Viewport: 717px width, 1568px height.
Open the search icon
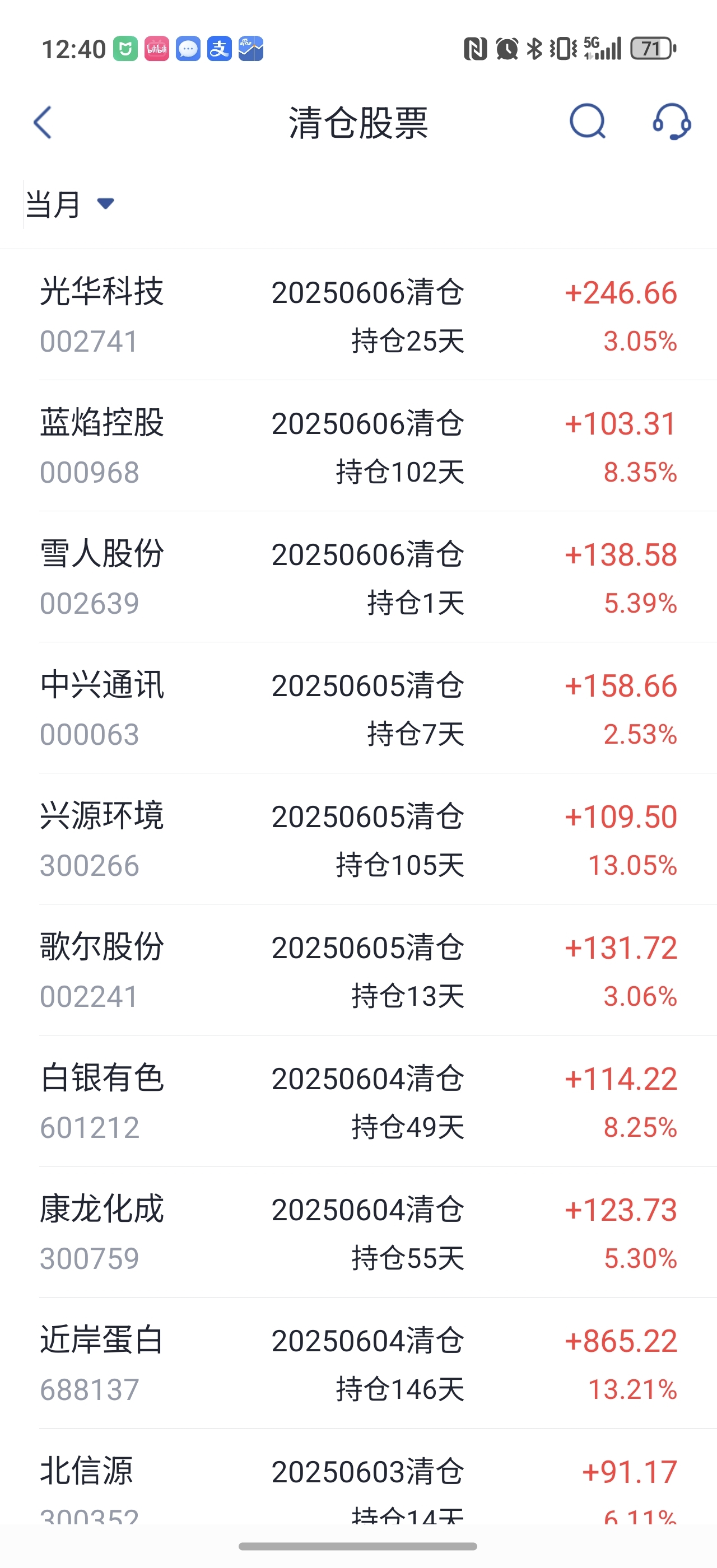[x=588, y=122]
